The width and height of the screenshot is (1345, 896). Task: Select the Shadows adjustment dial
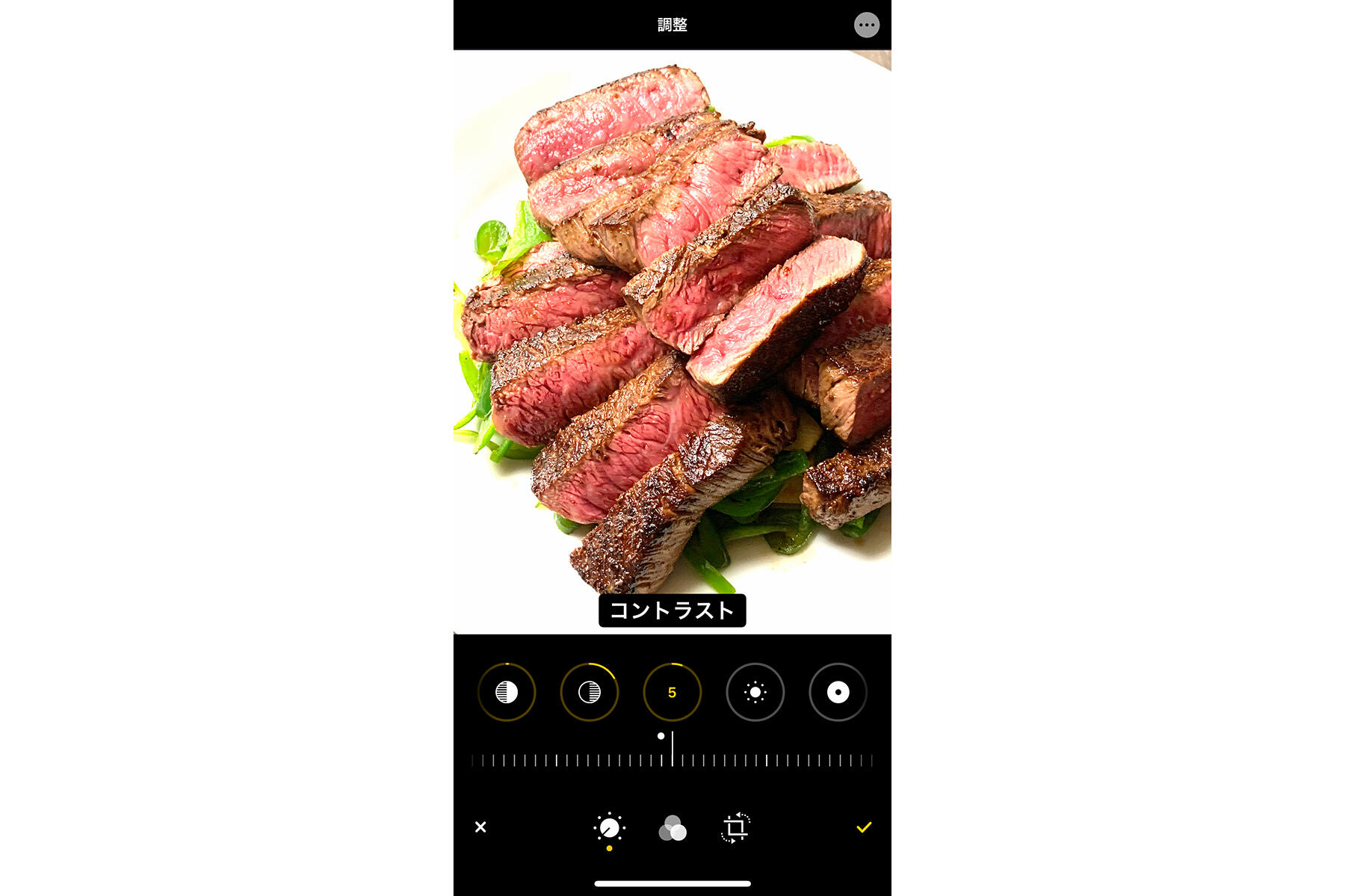(x=590, y=692)
